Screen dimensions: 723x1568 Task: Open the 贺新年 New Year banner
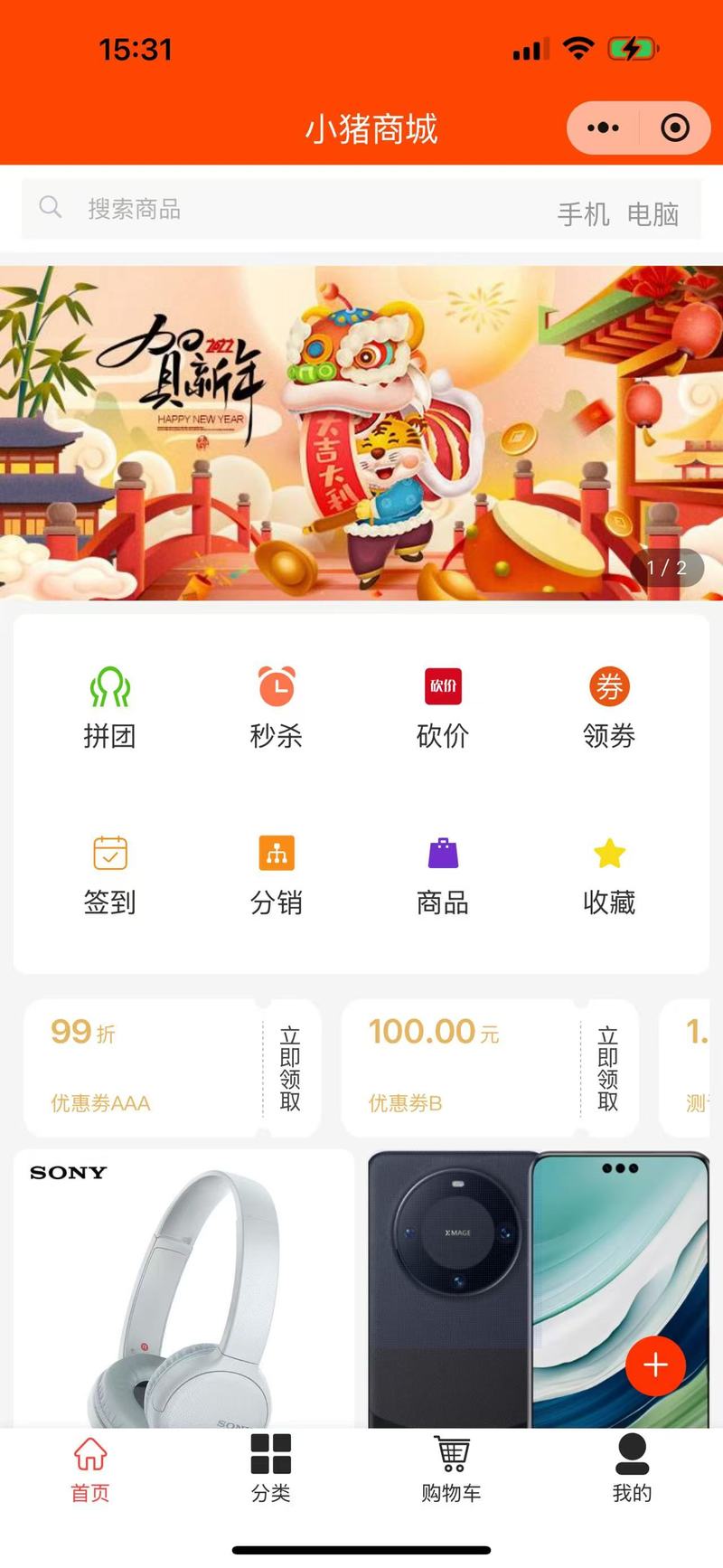[x=361, y=432]
